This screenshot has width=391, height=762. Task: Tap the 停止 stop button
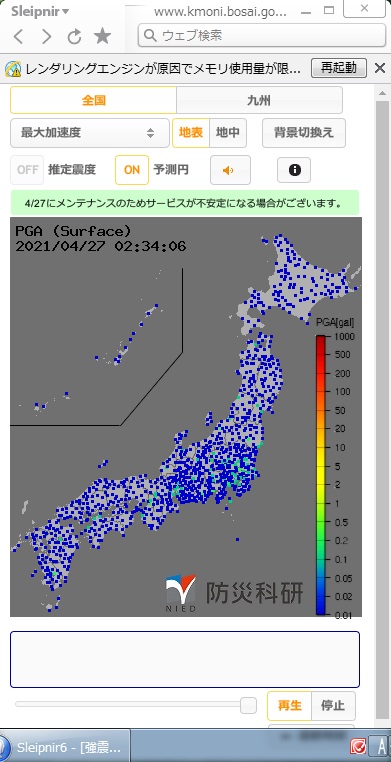click(x=333, y=706)
